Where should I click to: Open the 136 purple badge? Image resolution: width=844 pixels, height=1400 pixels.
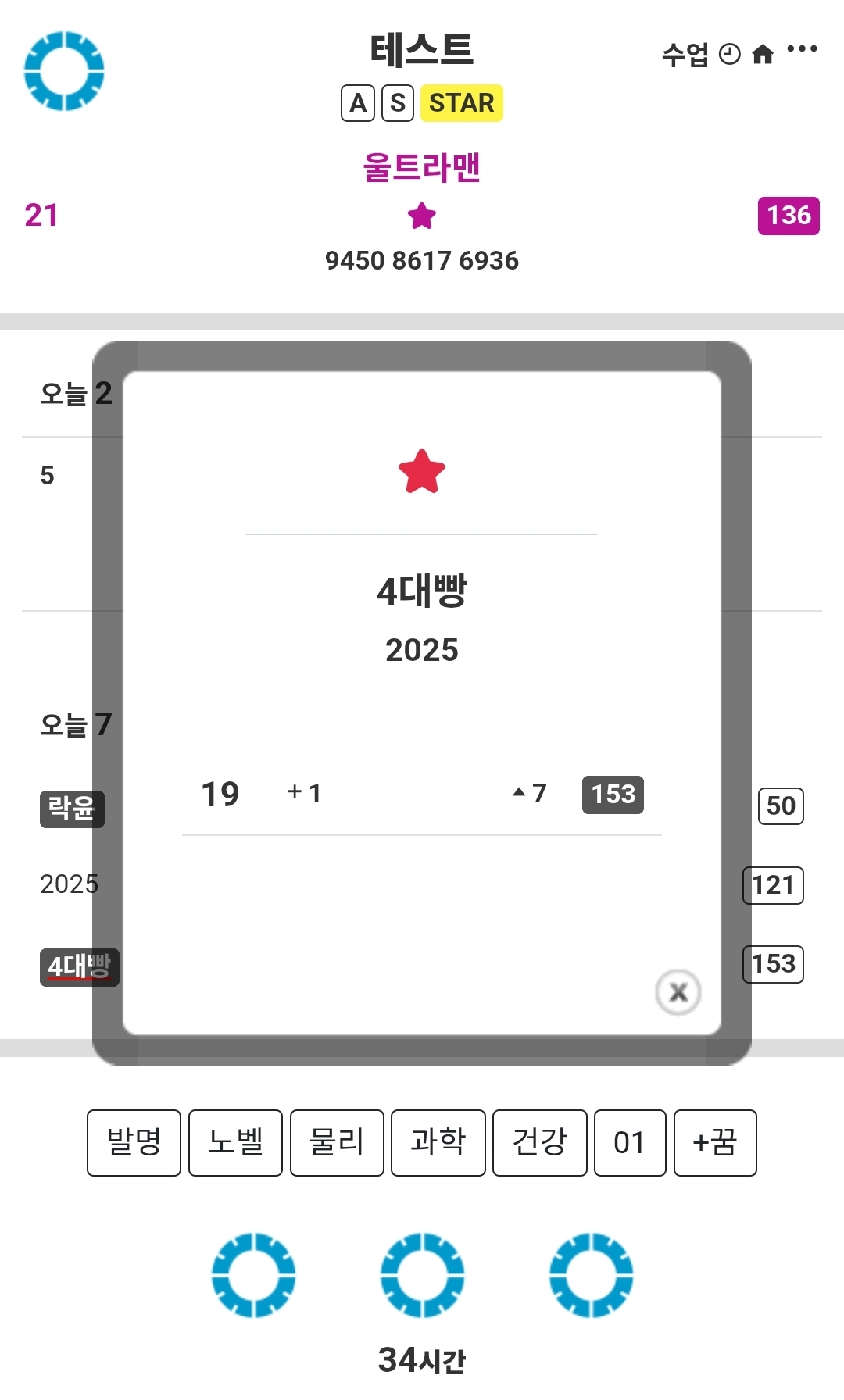789,216
